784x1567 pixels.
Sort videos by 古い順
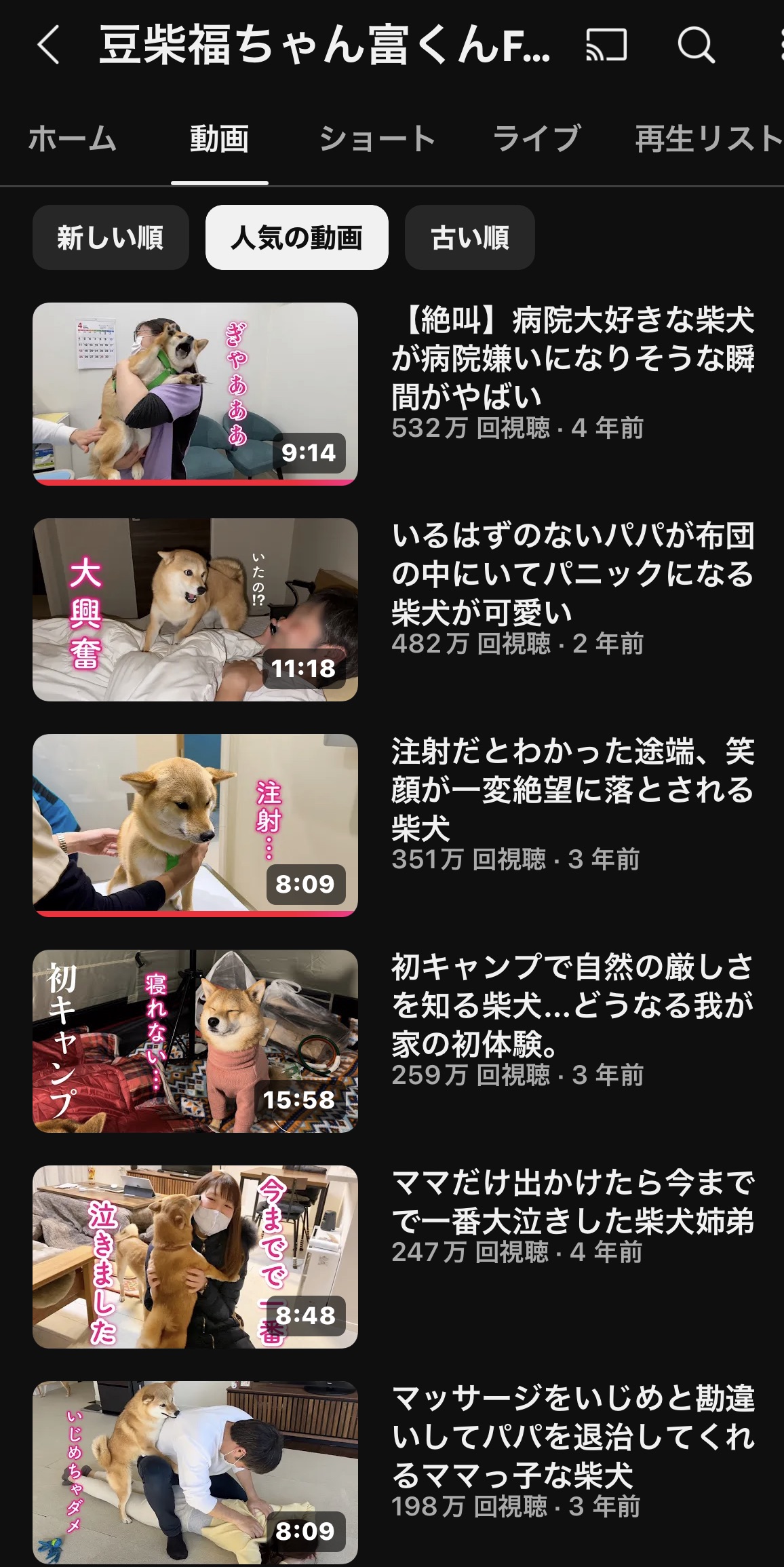[469, 237]
